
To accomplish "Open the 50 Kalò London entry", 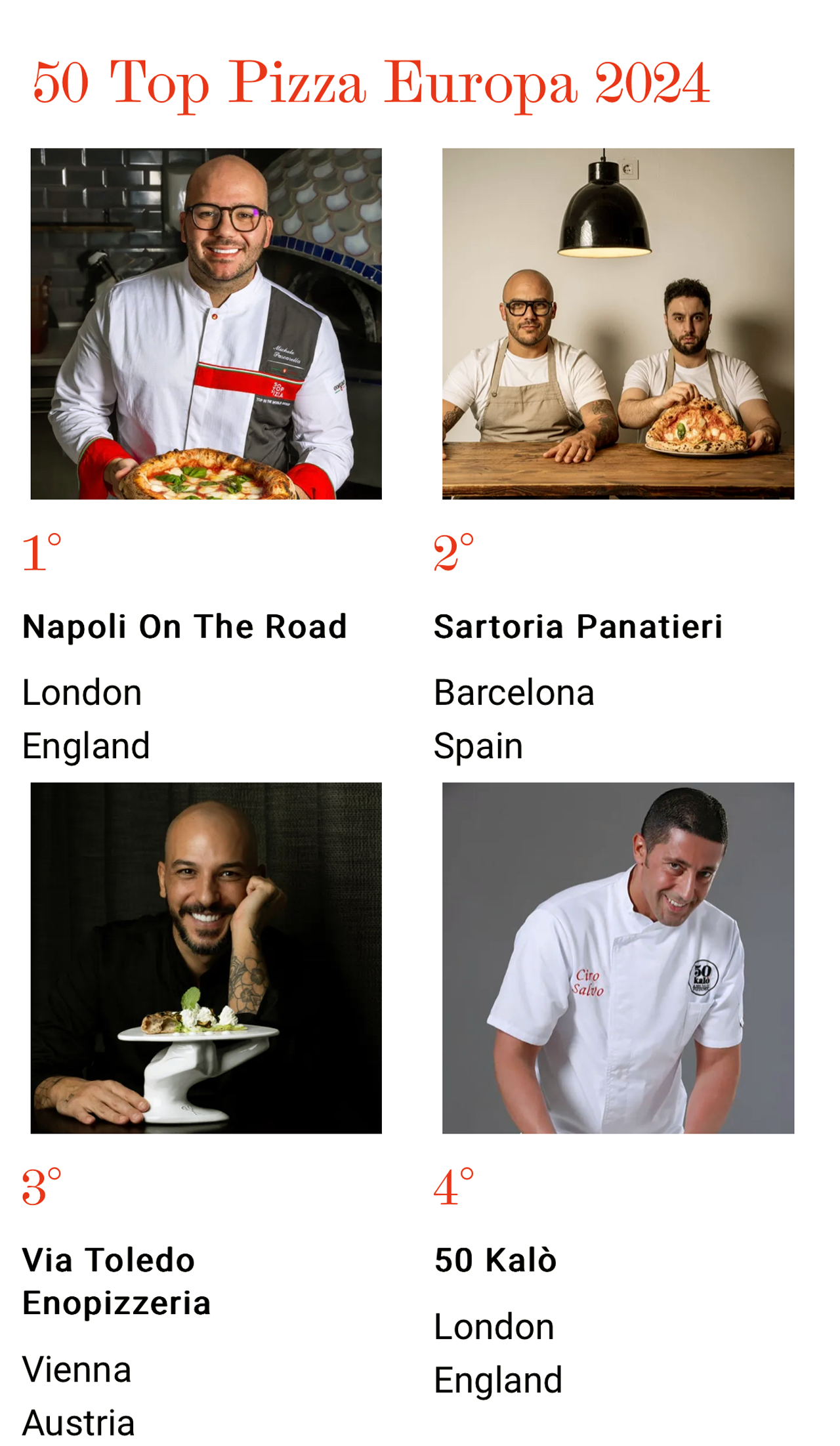I will click(495, 1260).
